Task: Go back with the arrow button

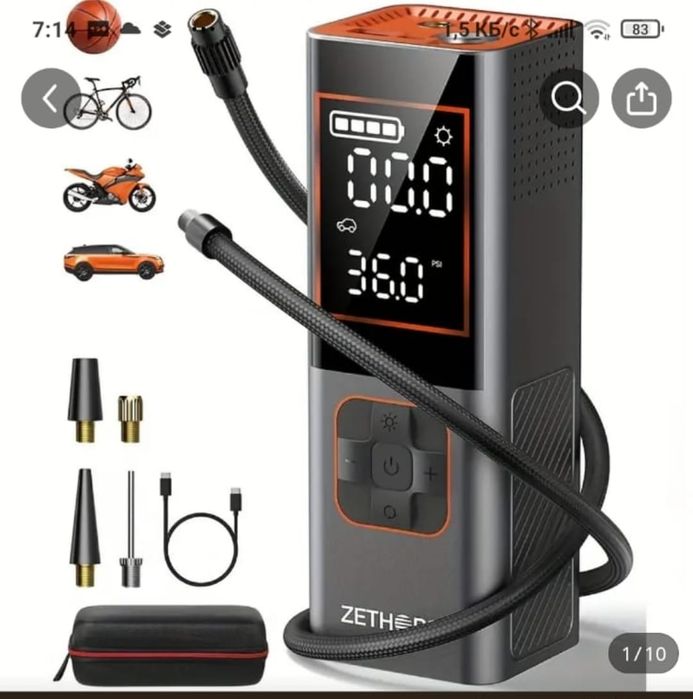Action: click(x=50, y=98)
